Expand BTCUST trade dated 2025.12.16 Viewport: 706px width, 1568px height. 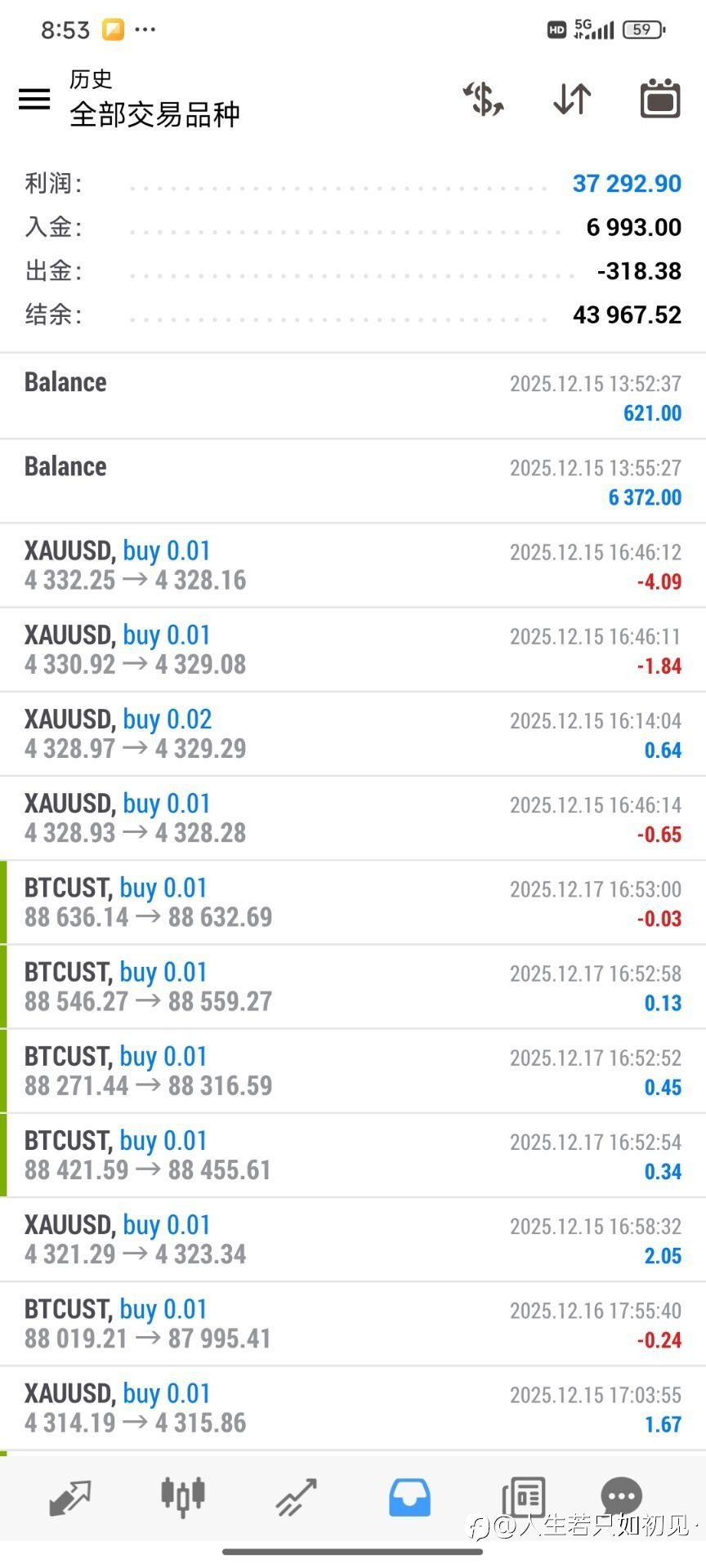point(353,1324)
